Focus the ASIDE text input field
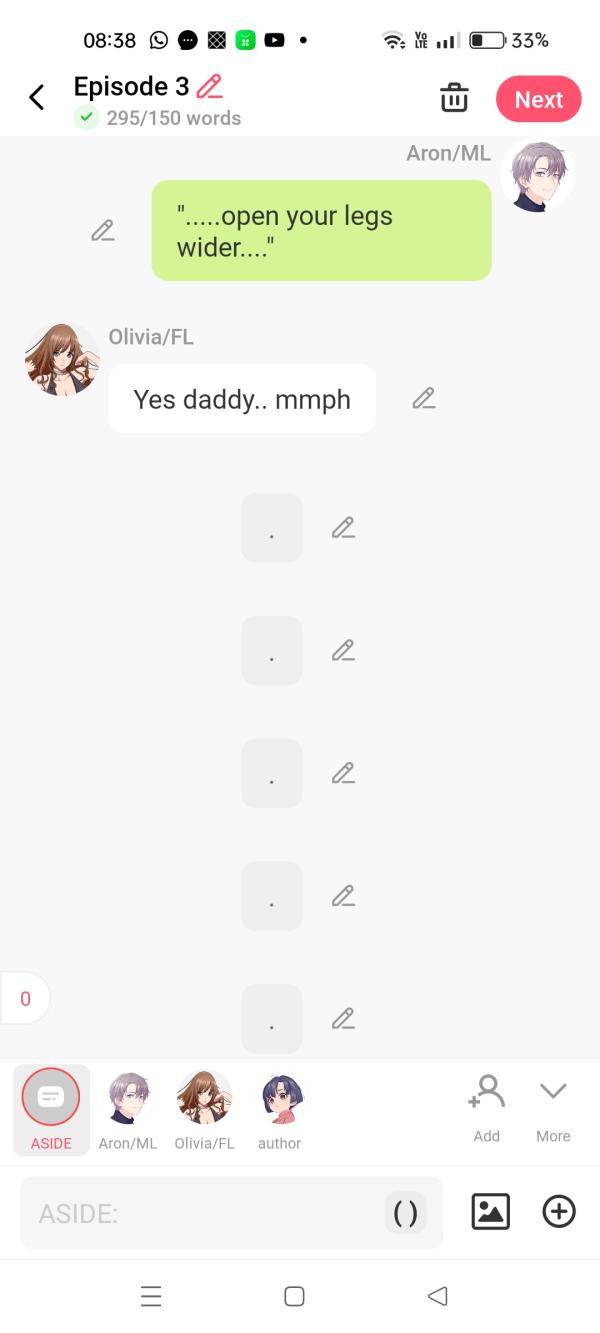This screenshot has width=600, height=1333. click(200, 1213)
